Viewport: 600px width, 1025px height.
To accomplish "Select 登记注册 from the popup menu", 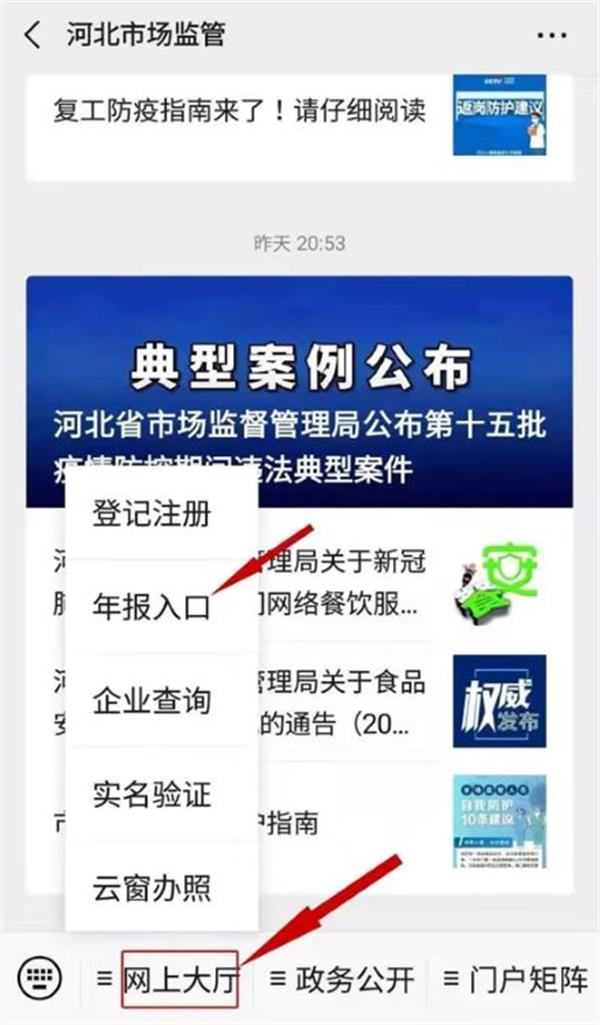I will [152, 514].
